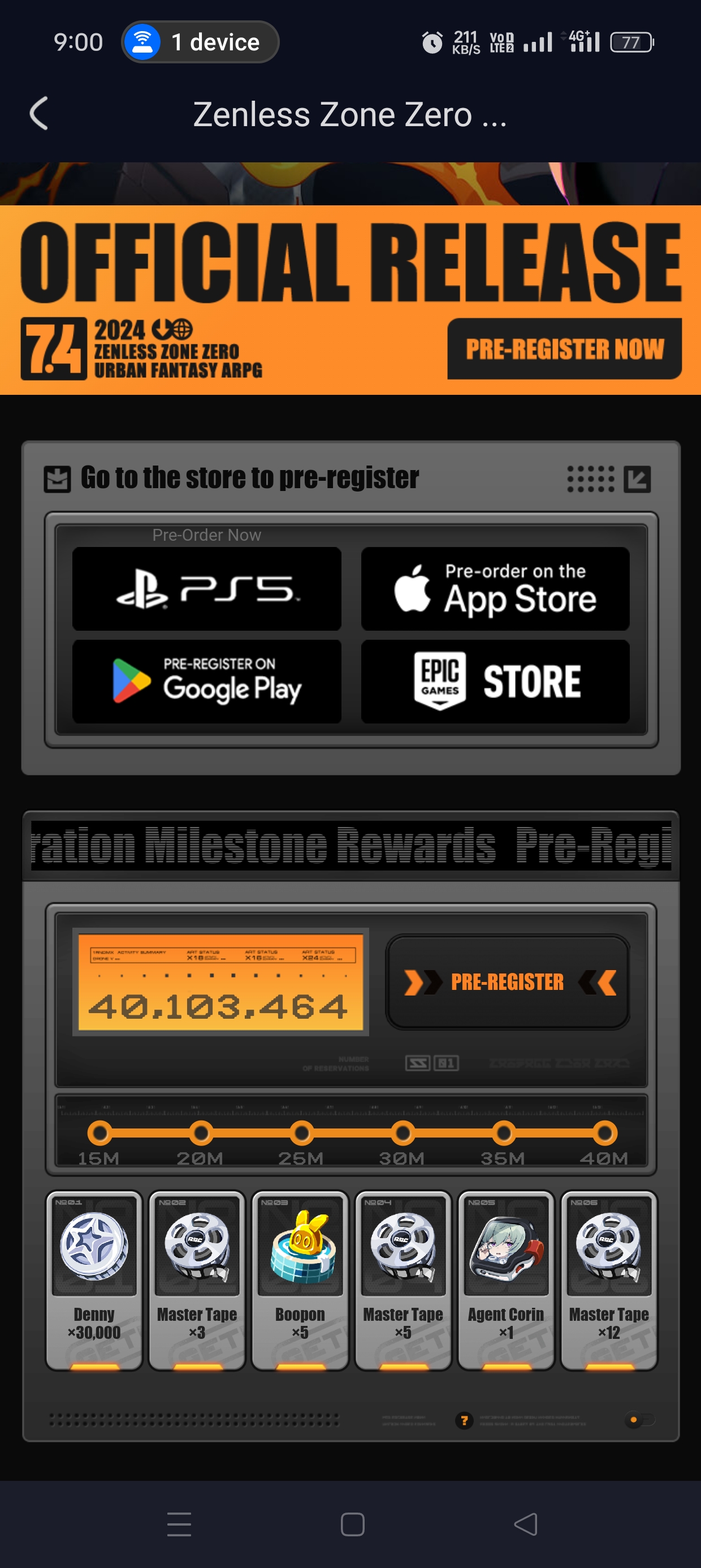The height and width of the screenshot is (1568, 701).
Task: Tap the Wi-Fi status pill showing 1 device
Action: point(200,41)
